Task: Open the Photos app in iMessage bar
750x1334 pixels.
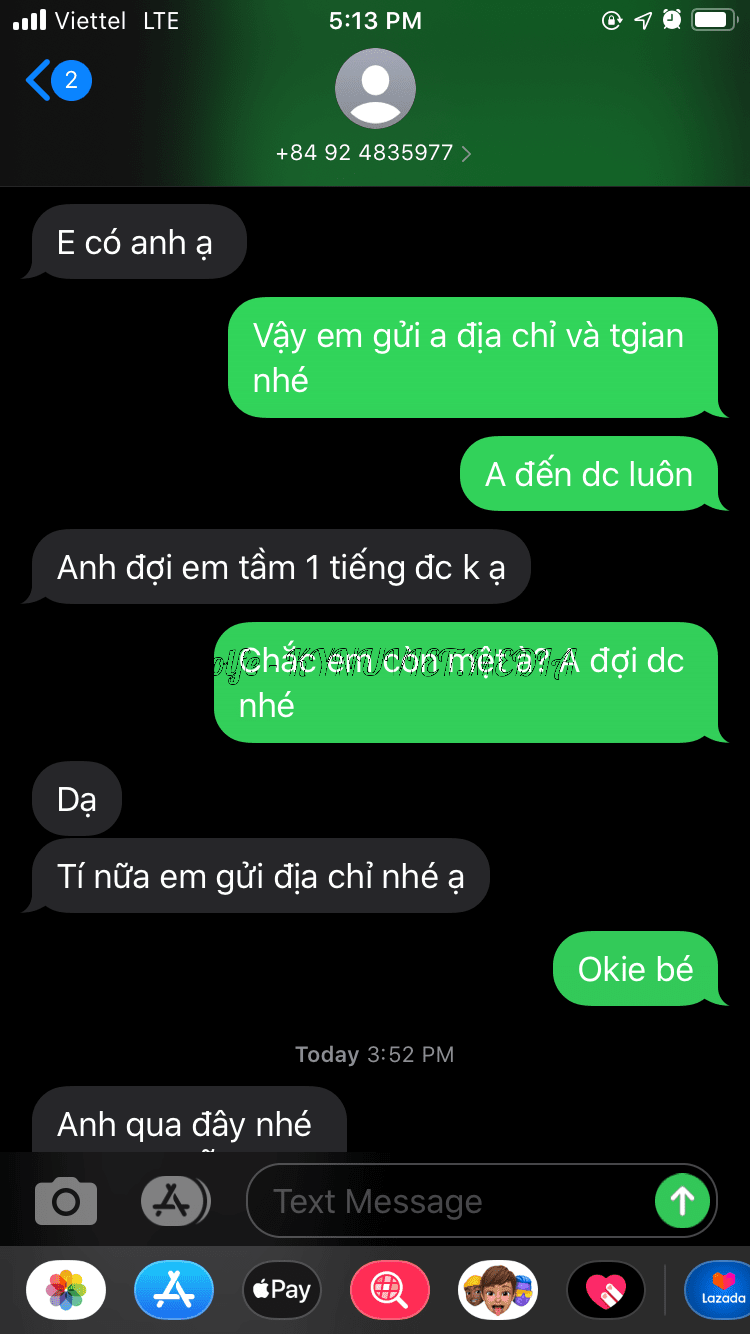Action: point(66,1290)
